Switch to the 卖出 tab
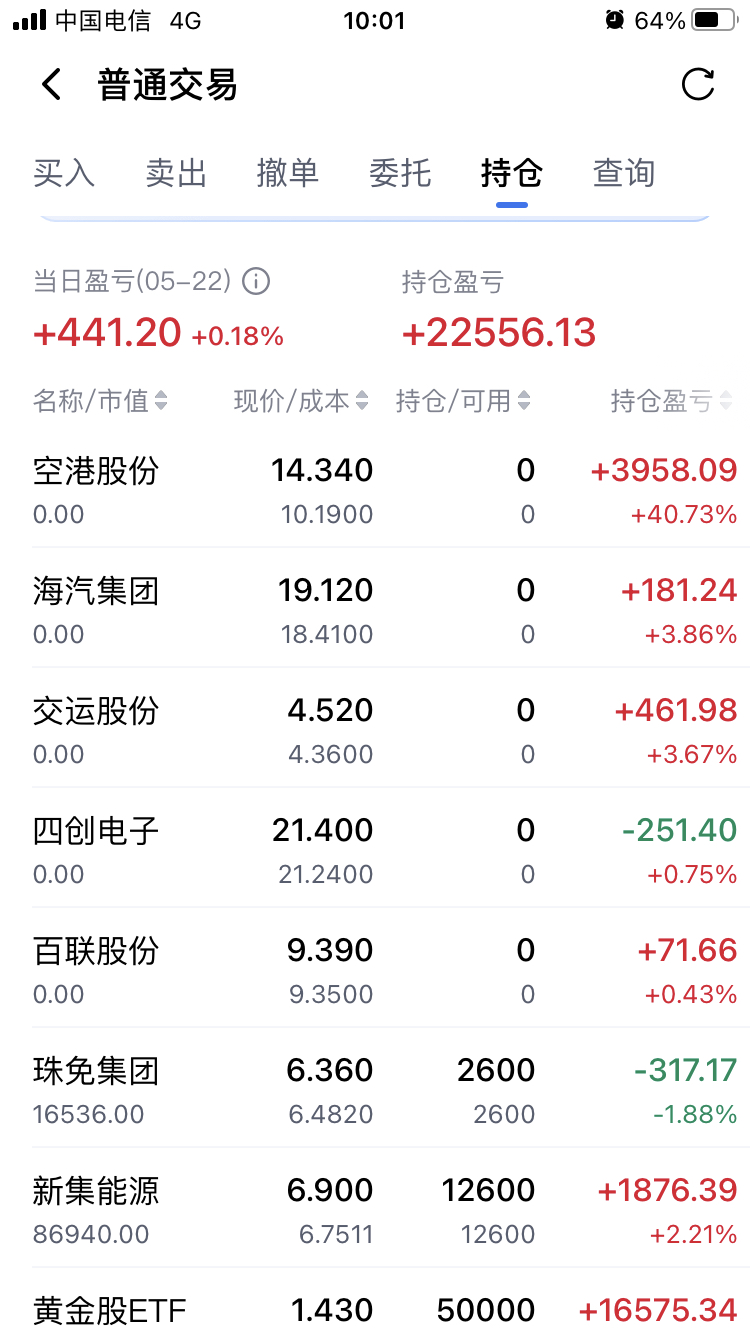The height and width of the screenshot is (1334, 750). pyautogui.click(x=176, y=173)
